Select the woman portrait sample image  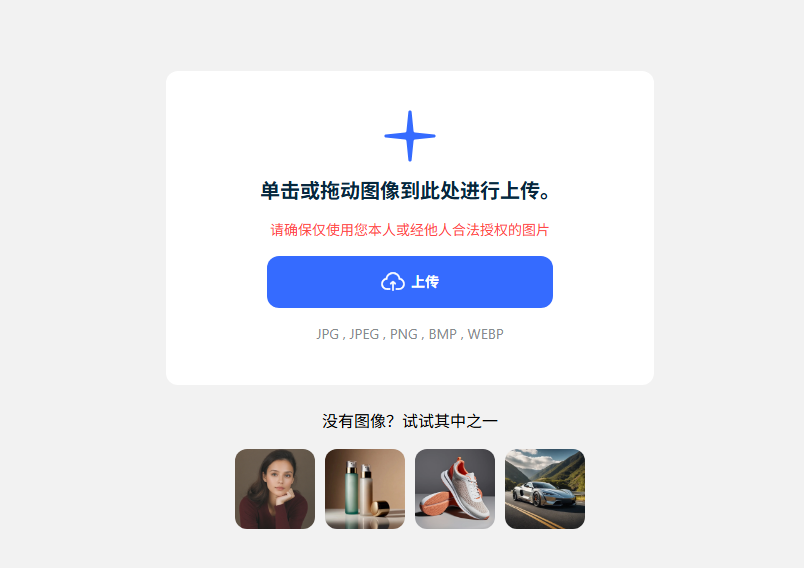[x=275, y=489]
